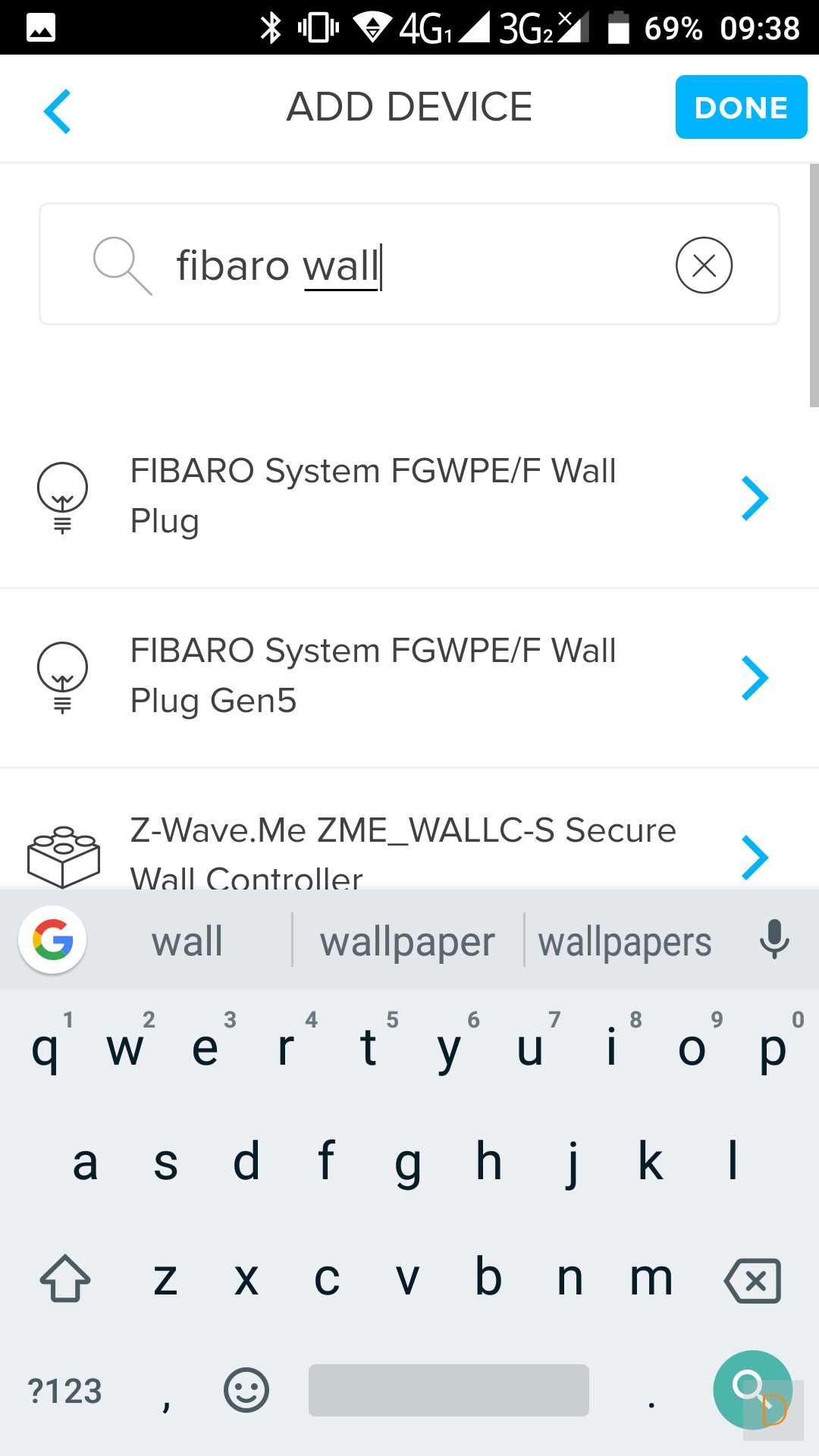Switch keyboard to ?123 symbols
This screenshot has height=1456, width=819.
tap(64, 1391)
